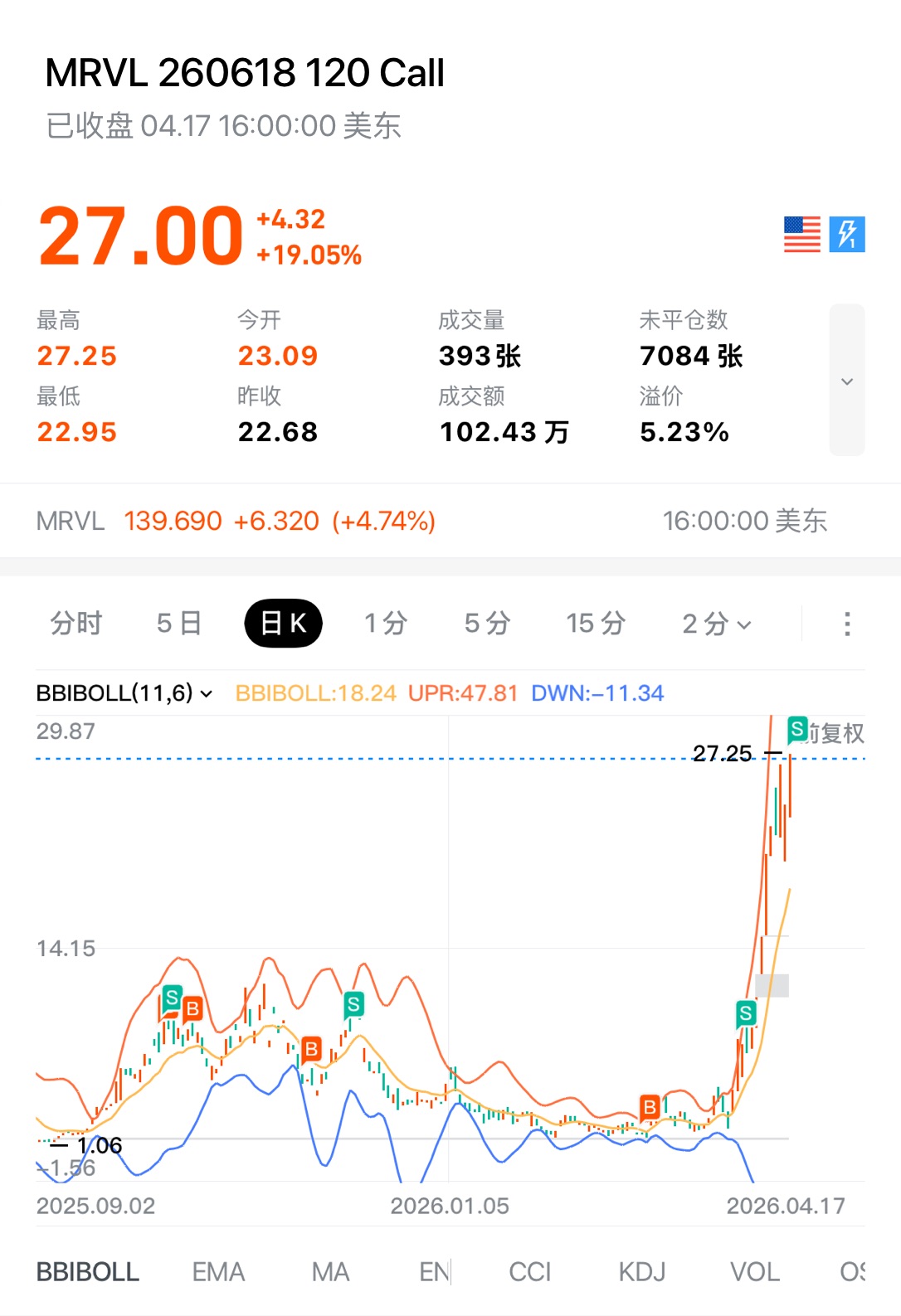Show the VOL volume indicator
Image resolution: width=901 pixels, height=1316 pixels.
pos(754,1271)
